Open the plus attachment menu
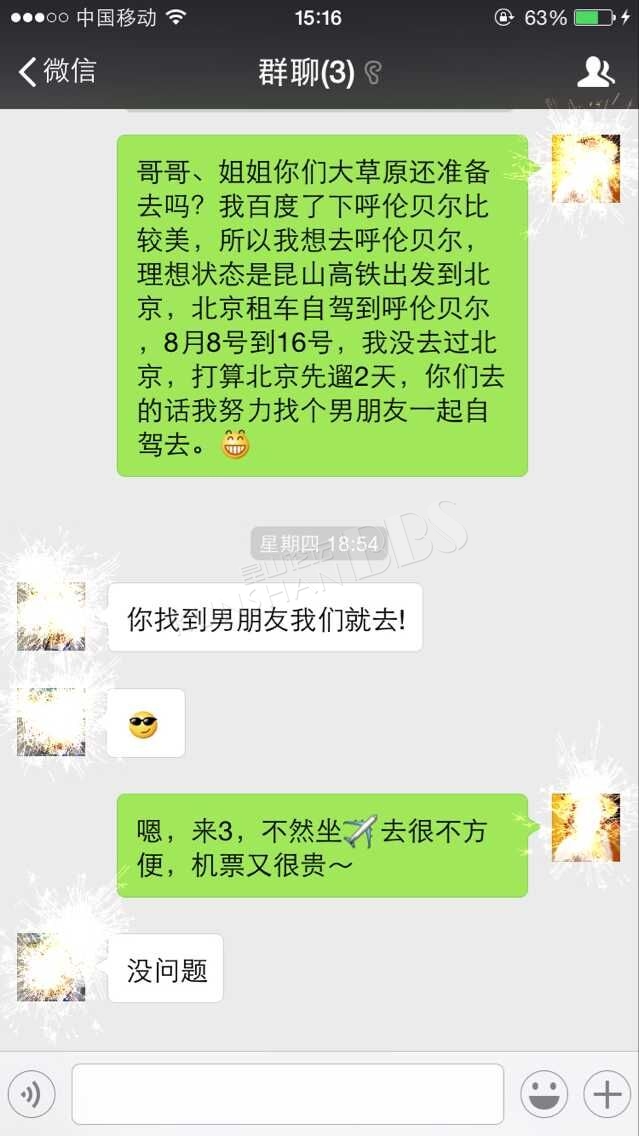This screenshot has height=1136, width=639. click(606, 1094)
